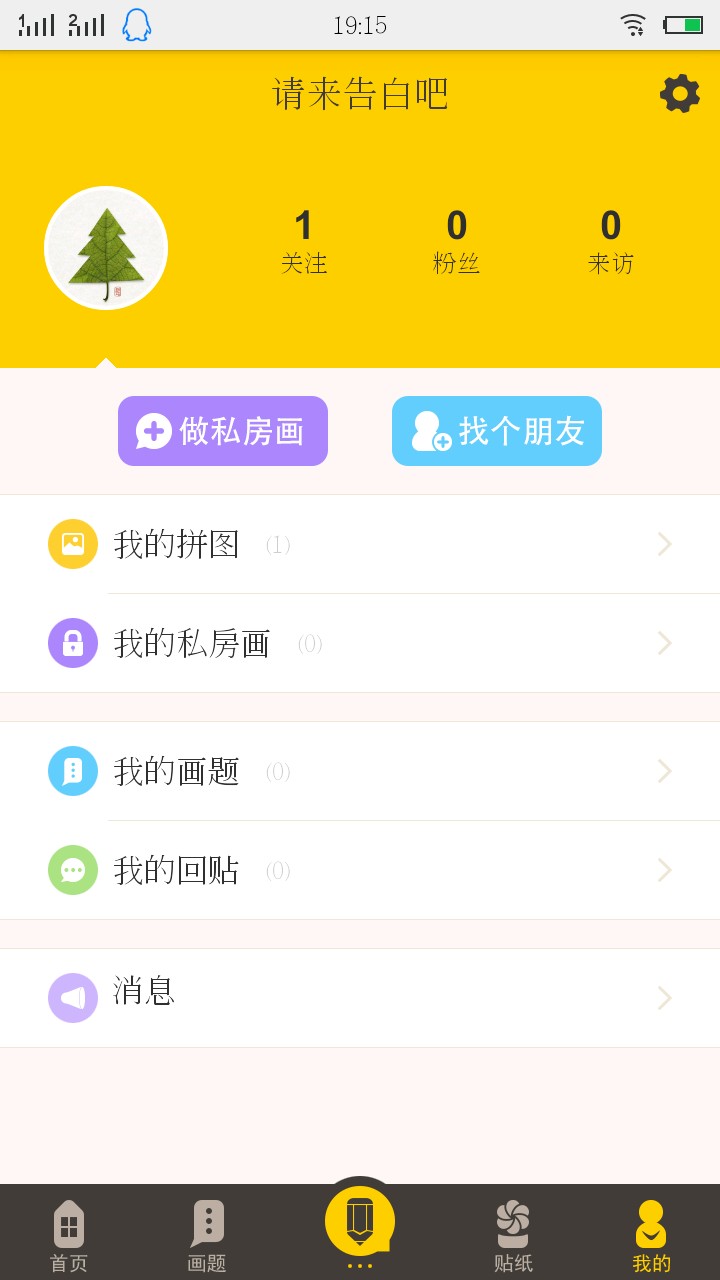This screenshot has width=720, height=1280.
Task: Switch to the 首页 tab
Action: (x=69, y=1236)
